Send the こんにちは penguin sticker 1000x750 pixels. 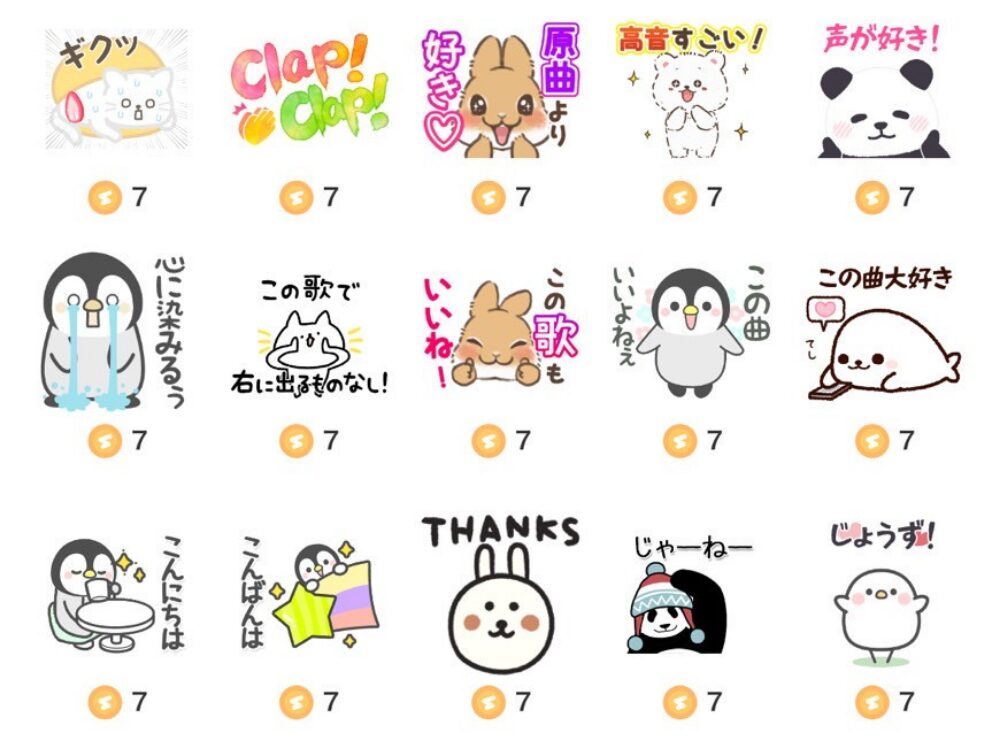pyautogui.click(x=115, y=592)
